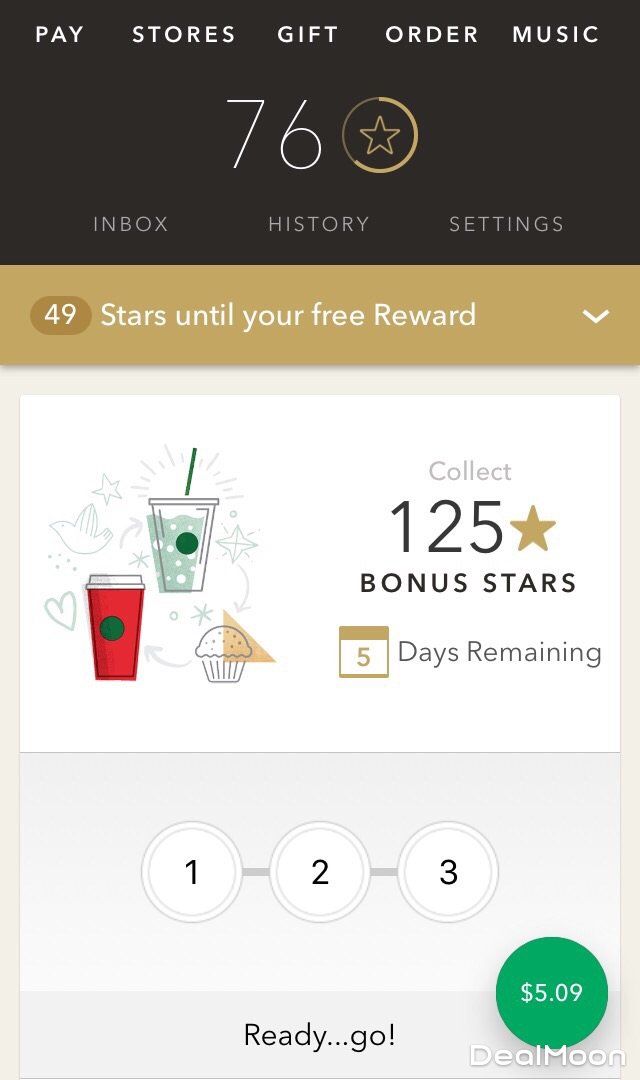
Task: Go to the Gift section
Action: (x=308, y=34)
